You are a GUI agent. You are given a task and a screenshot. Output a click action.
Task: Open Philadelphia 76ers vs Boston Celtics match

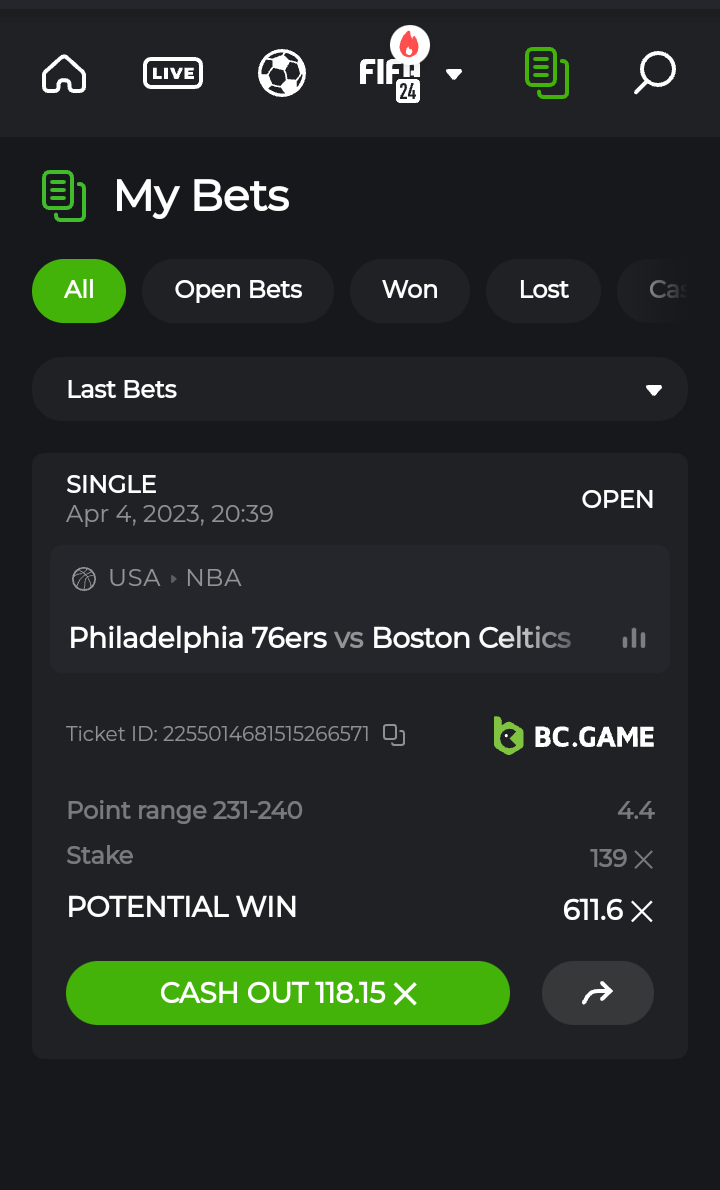(x=320, y=638)
